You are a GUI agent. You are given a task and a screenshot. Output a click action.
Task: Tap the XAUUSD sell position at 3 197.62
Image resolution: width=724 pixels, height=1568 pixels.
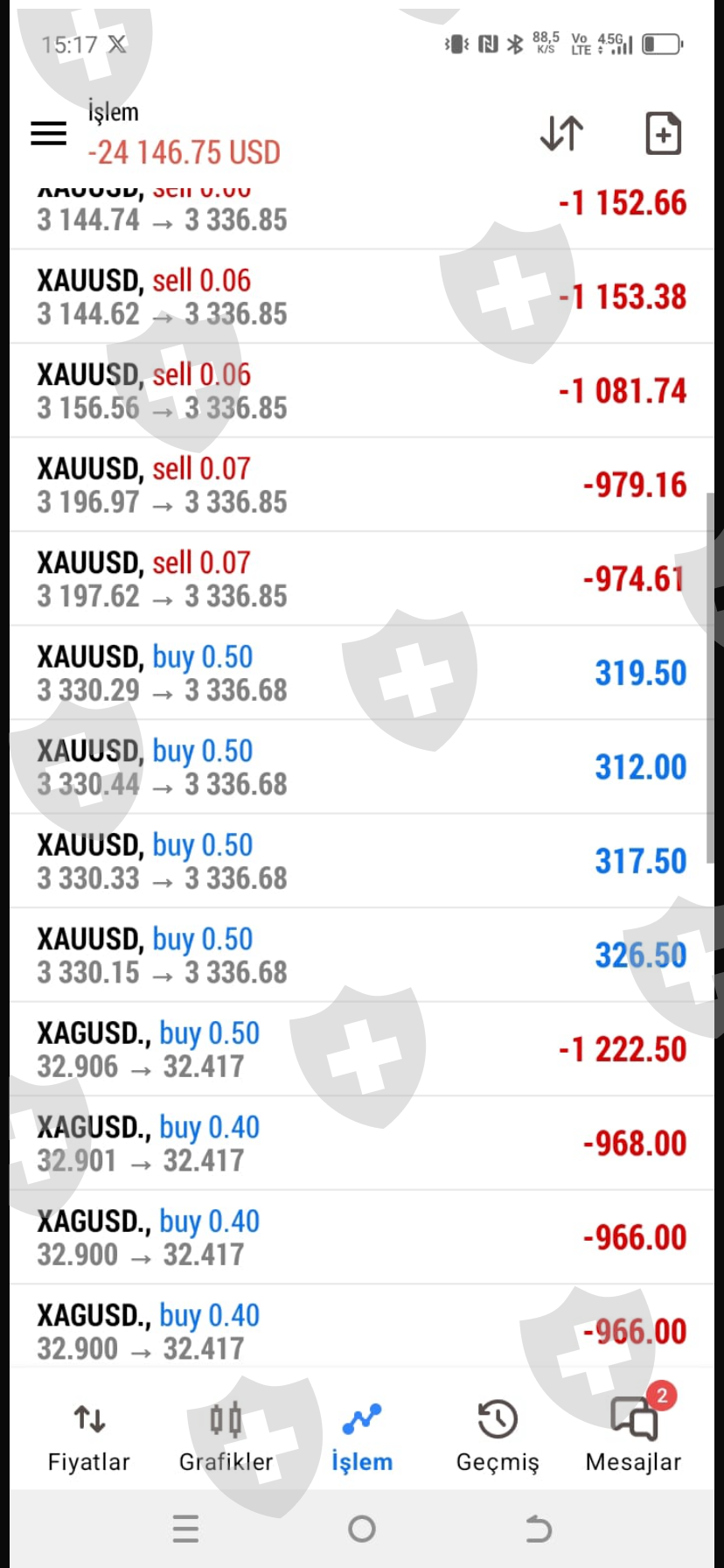click(x=362, y=578)
